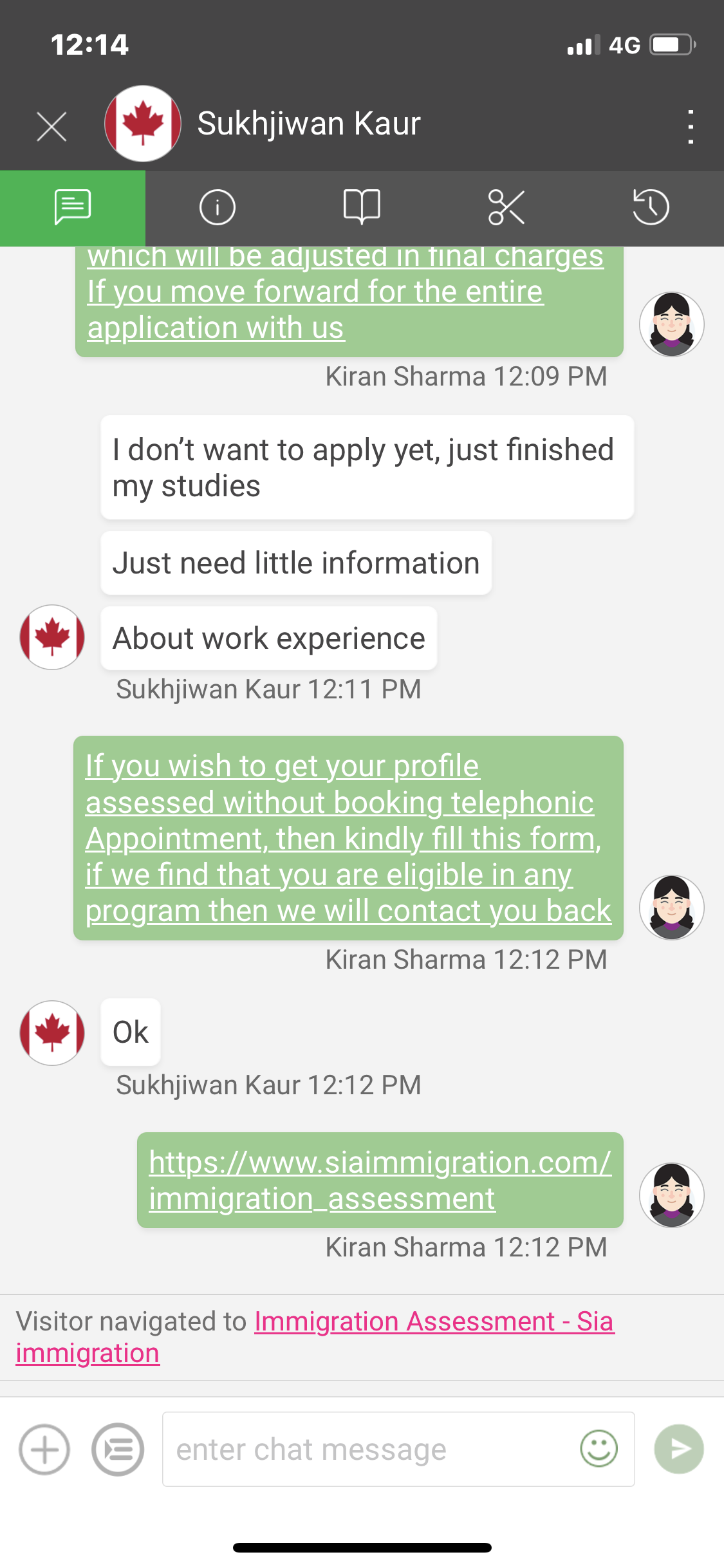
Task: Close the chat with Sukhjiwan Kaur
Action: [x=51, y=126]
